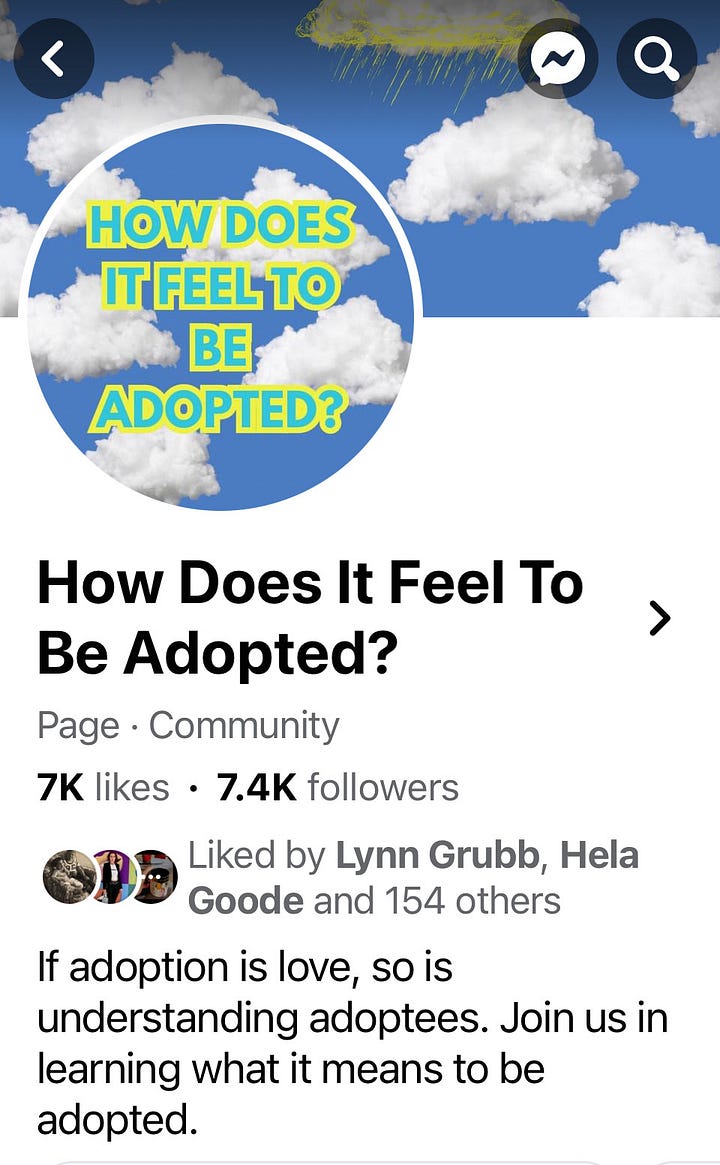This screenshot has height=1165, width=720.
Task: Go back using the top-left arrow
Action: pyautogui.click(x=54, y=59)
